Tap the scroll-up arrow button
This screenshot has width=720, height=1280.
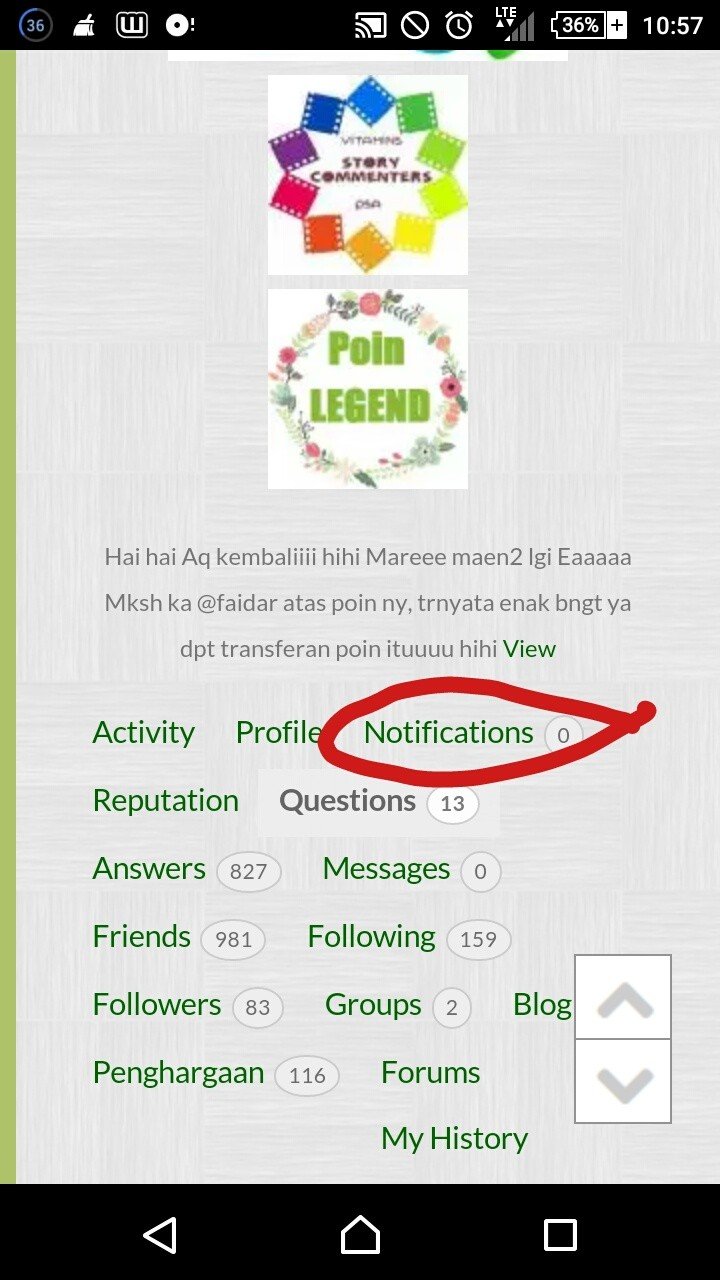623,997
